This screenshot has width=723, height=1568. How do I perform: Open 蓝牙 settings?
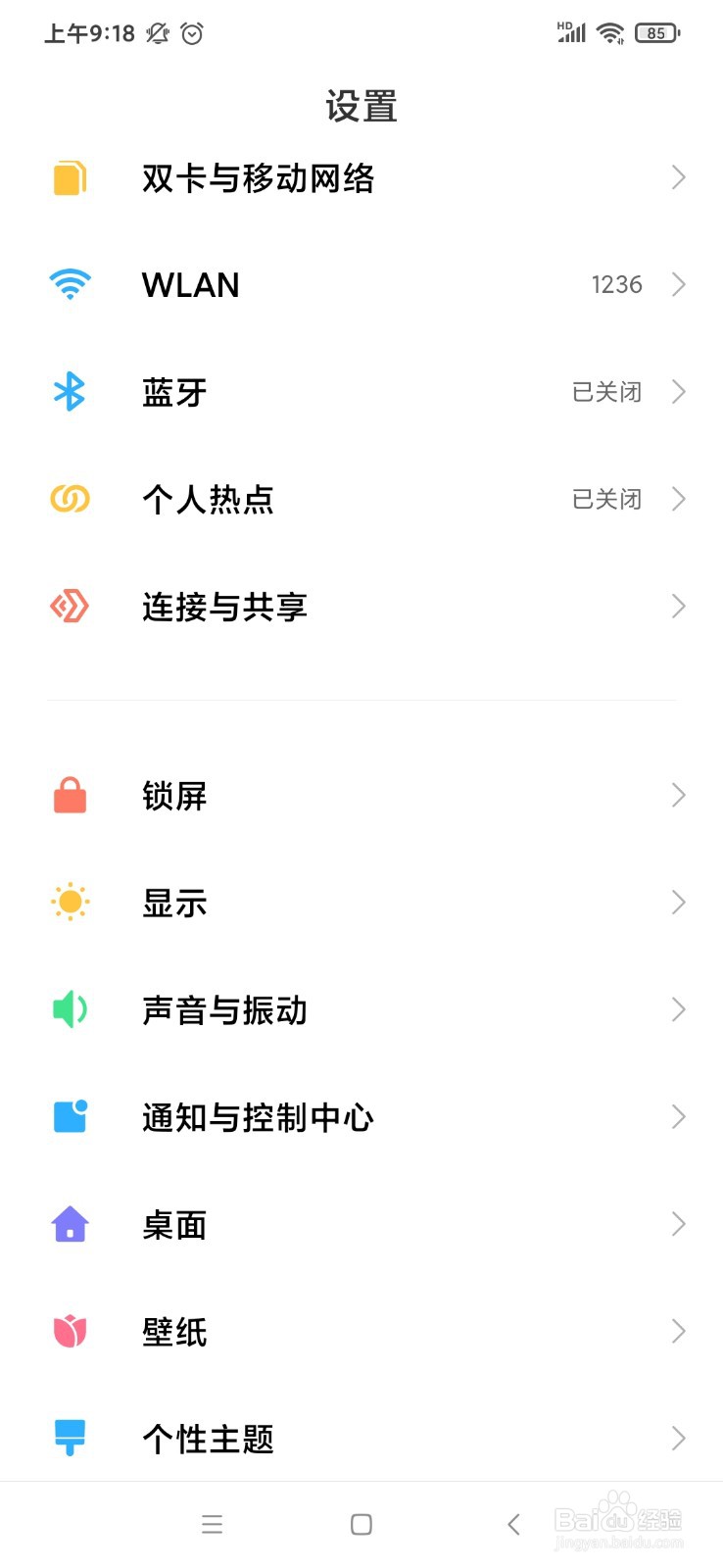tap(361, 392)
